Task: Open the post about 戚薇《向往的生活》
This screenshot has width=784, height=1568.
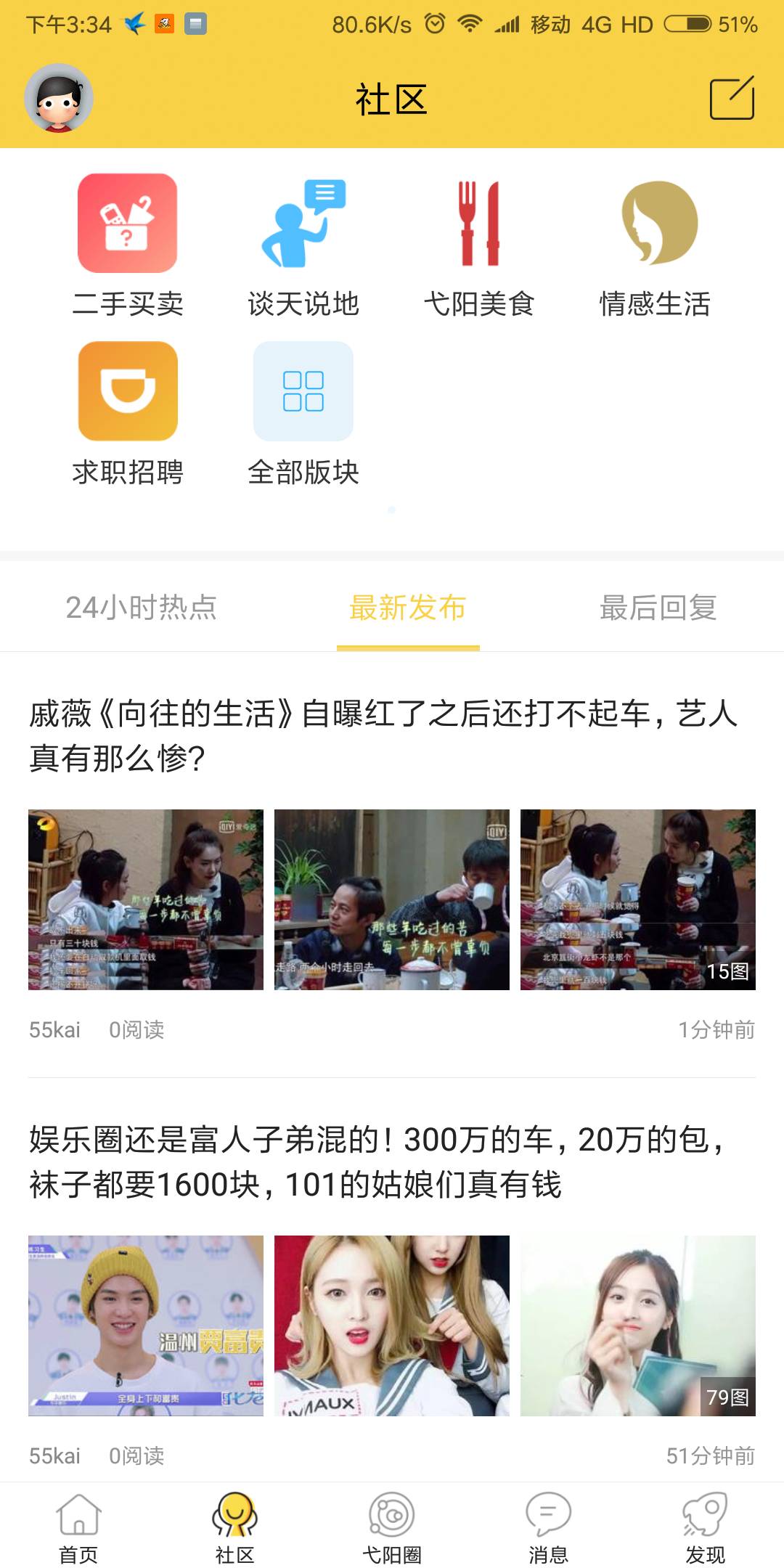Action: tap(383, 735)
